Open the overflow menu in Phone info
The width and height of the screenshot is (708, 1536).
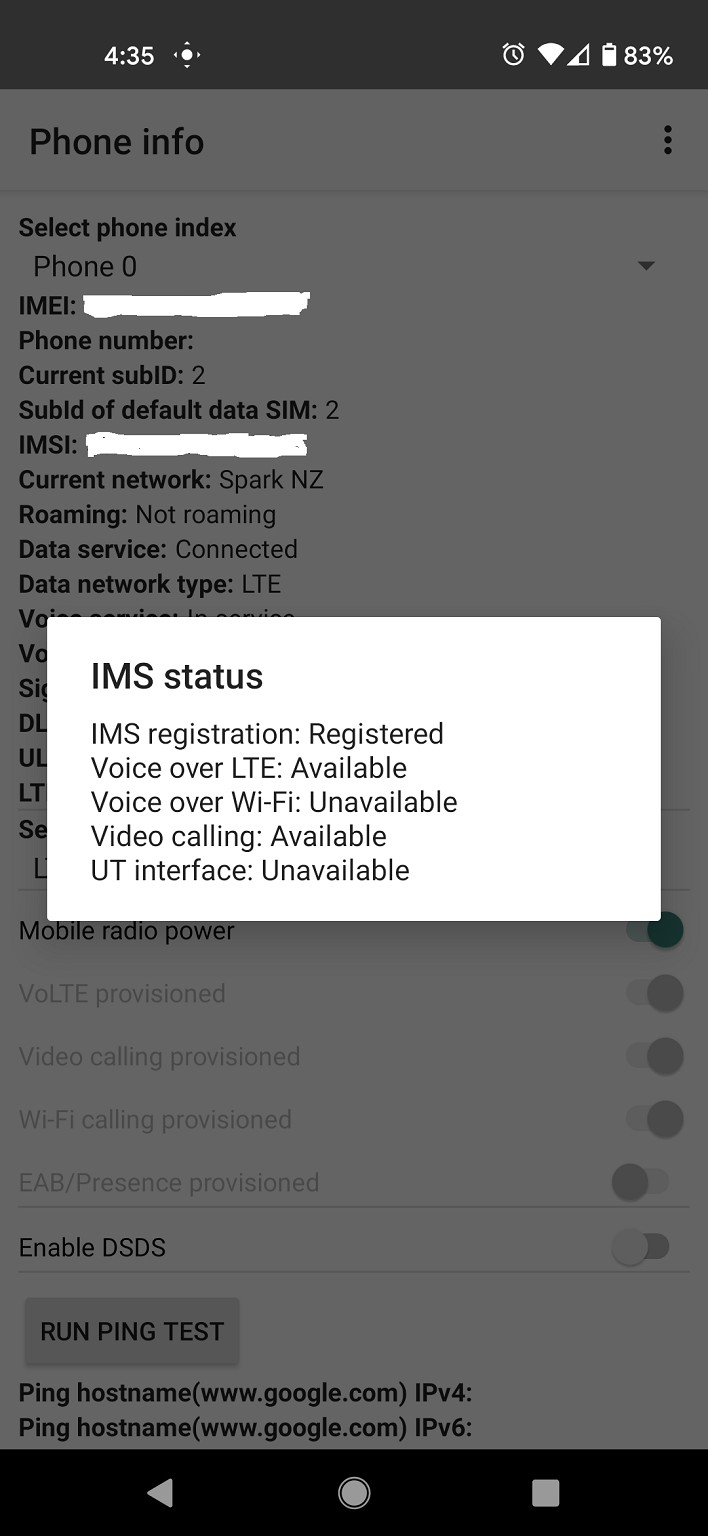click(667, 141)
